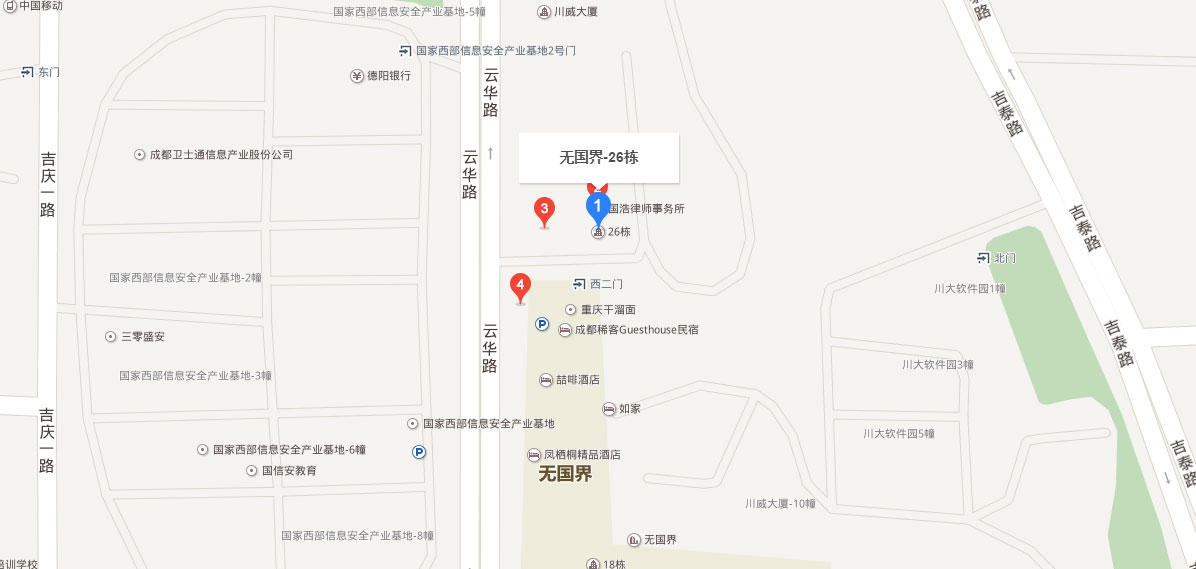Open the 无国界-26栋 info window
The width and height of the screenshot is (1196, 569).
coord(598,158)
